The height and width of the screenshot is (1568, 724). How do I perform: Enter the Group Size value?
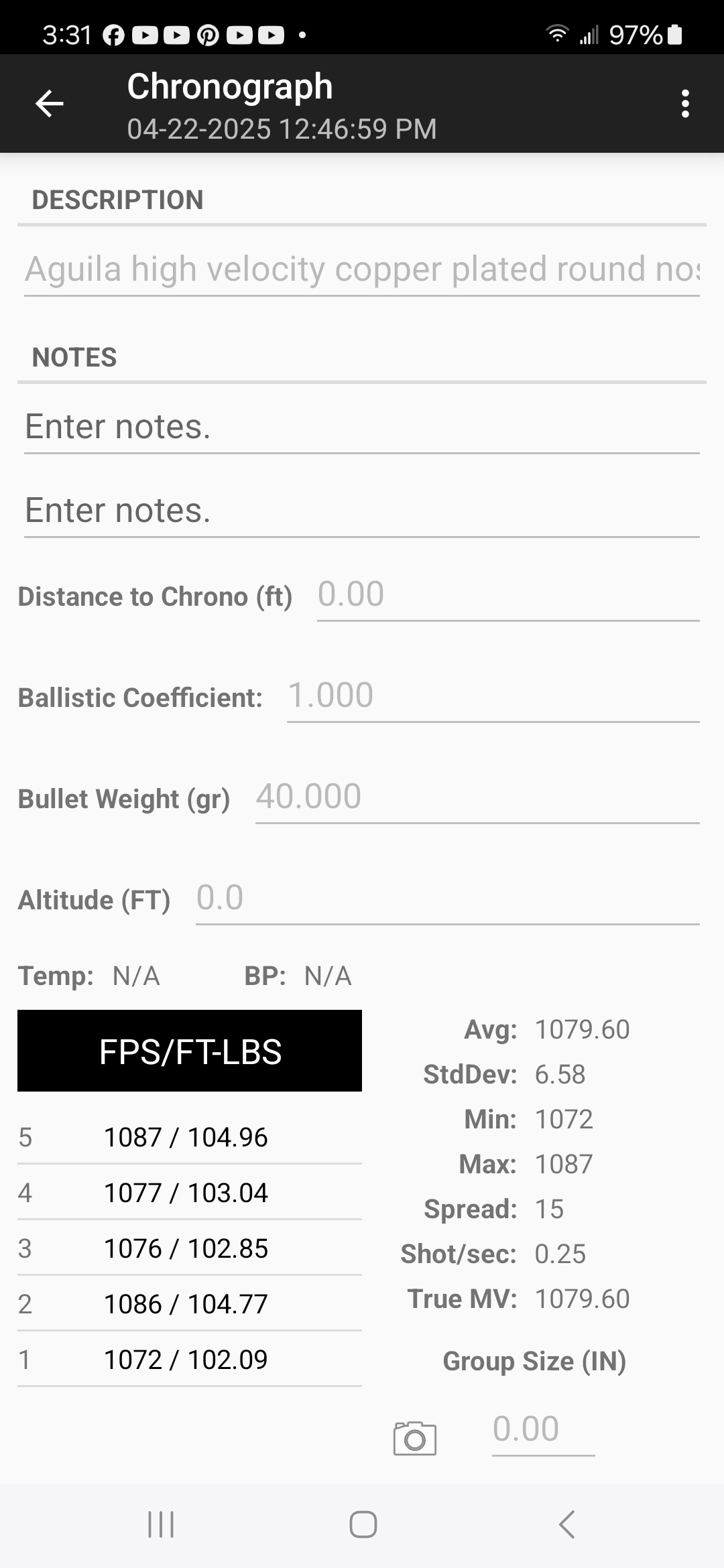point(543,1430)
